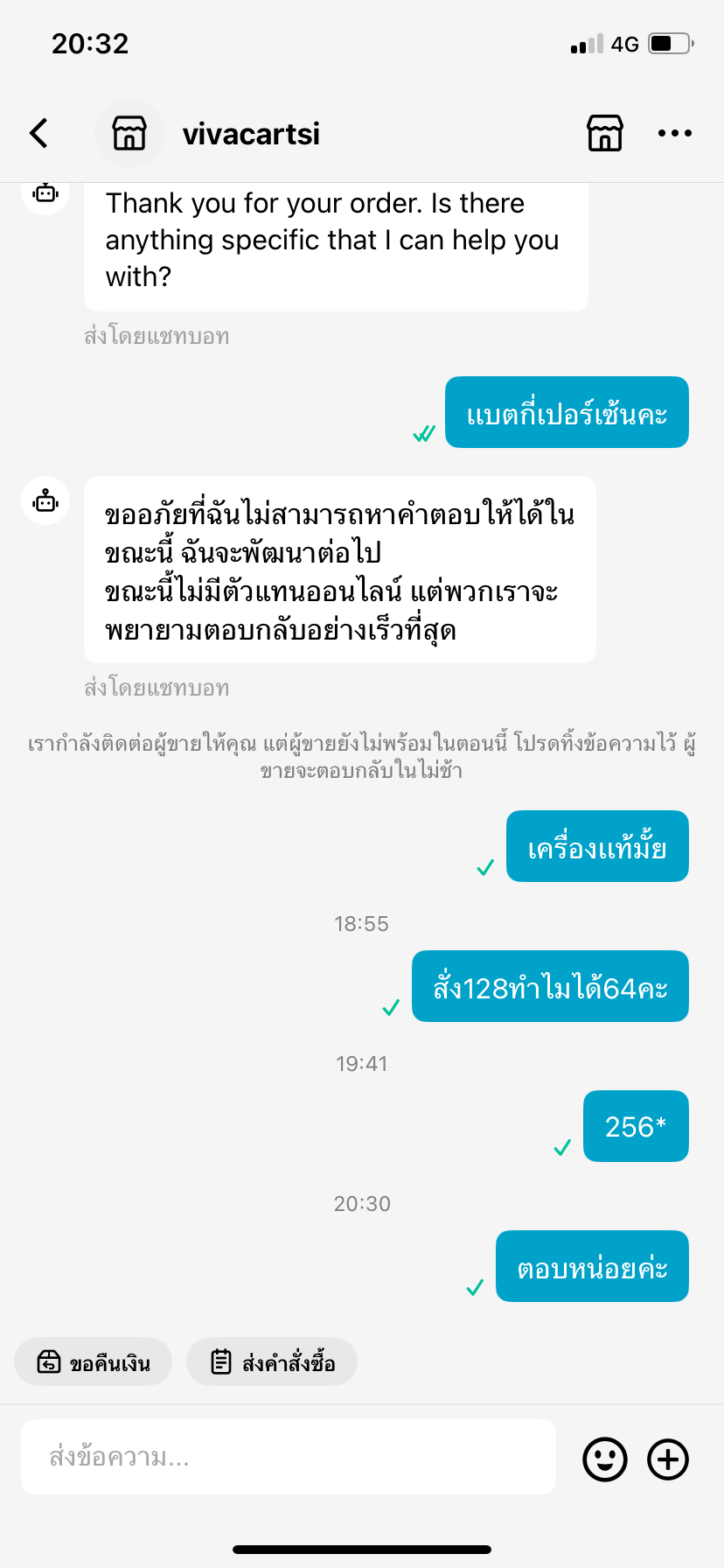Image resolution: width=724 pixels, height=1568 pixels.
Task: Tap the ขอคืนเงิน refund chip
Action: point(93,1361)
